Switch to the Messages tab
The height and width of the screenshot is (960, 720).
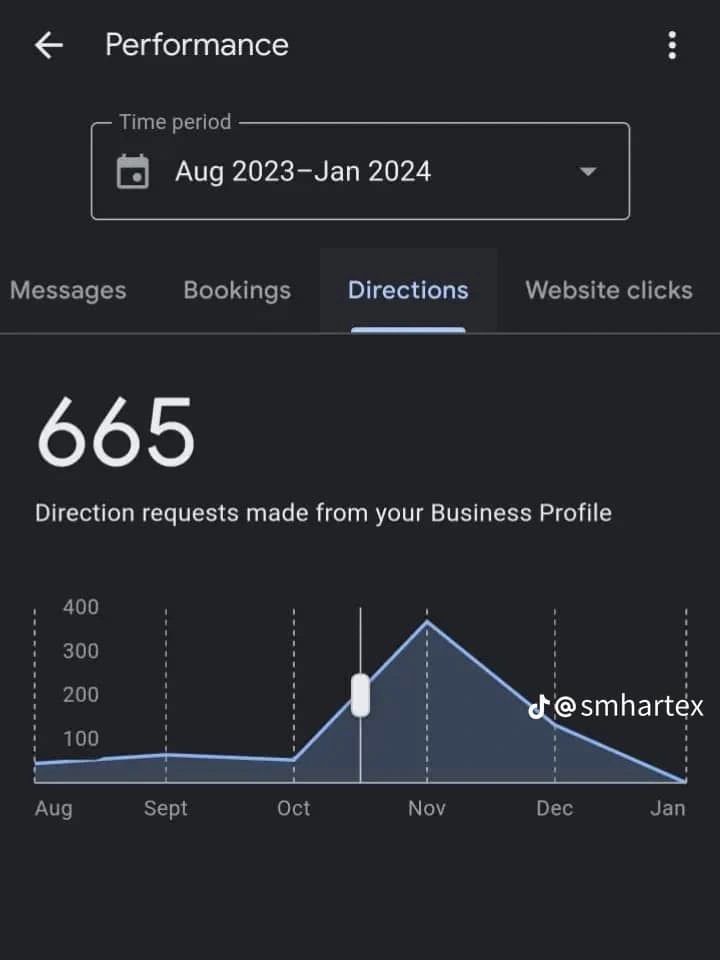click(x=68, y=290)
